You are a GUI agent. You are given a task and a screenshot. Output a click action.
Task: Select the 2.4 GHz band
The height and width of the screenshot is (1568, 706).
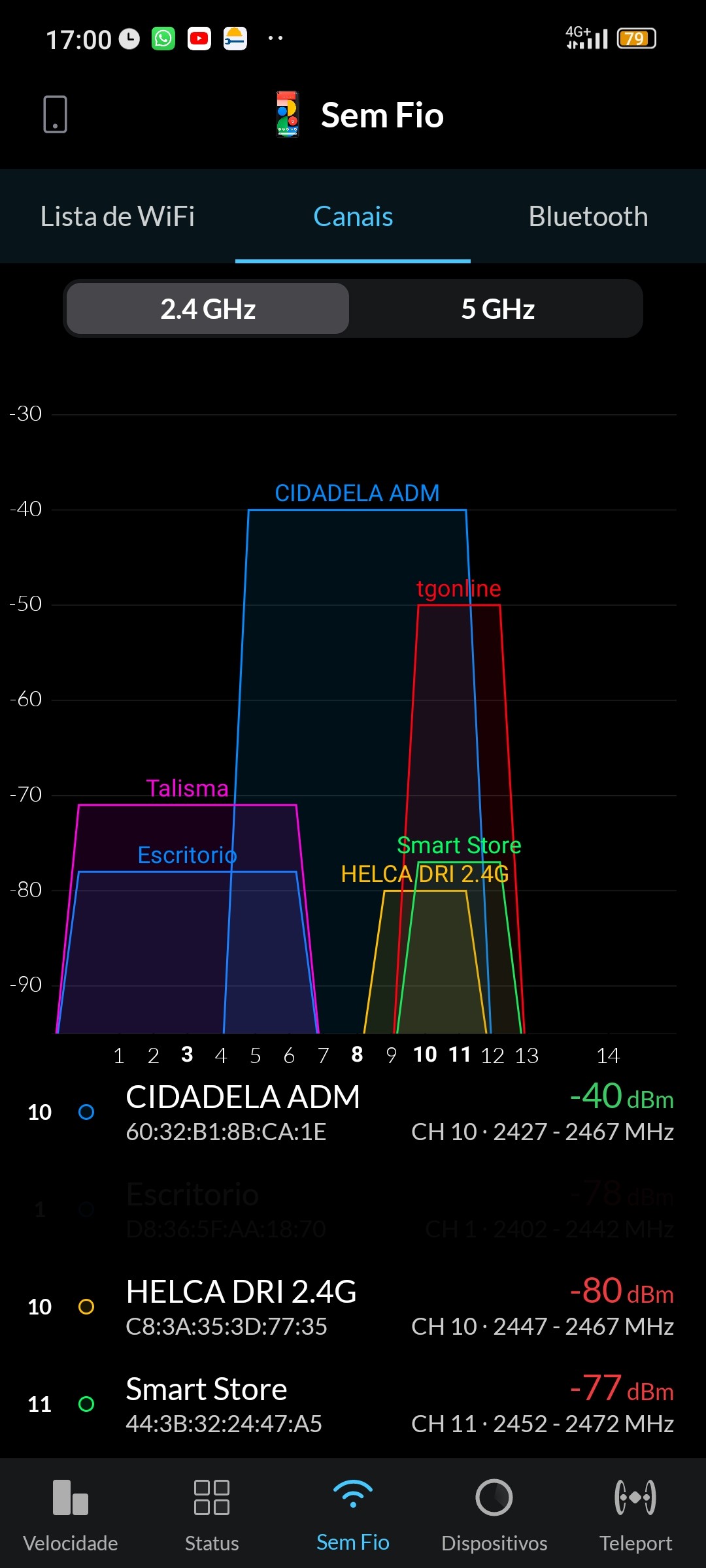pos(208,309)
